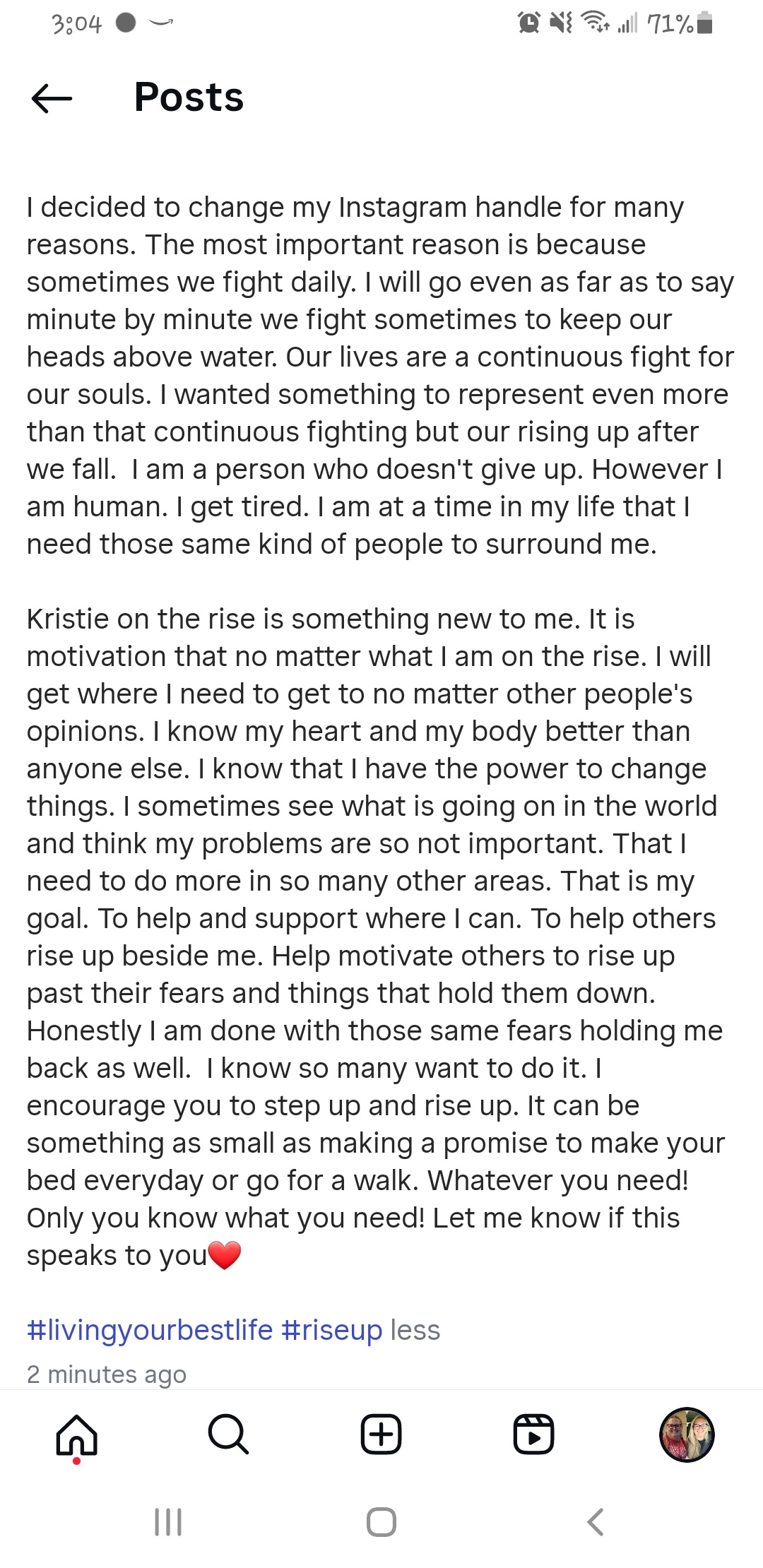This screenshot has width=763, height=1568.
Task: Open the #livingyourbestlife hashtag
Action: (150, 1330)
